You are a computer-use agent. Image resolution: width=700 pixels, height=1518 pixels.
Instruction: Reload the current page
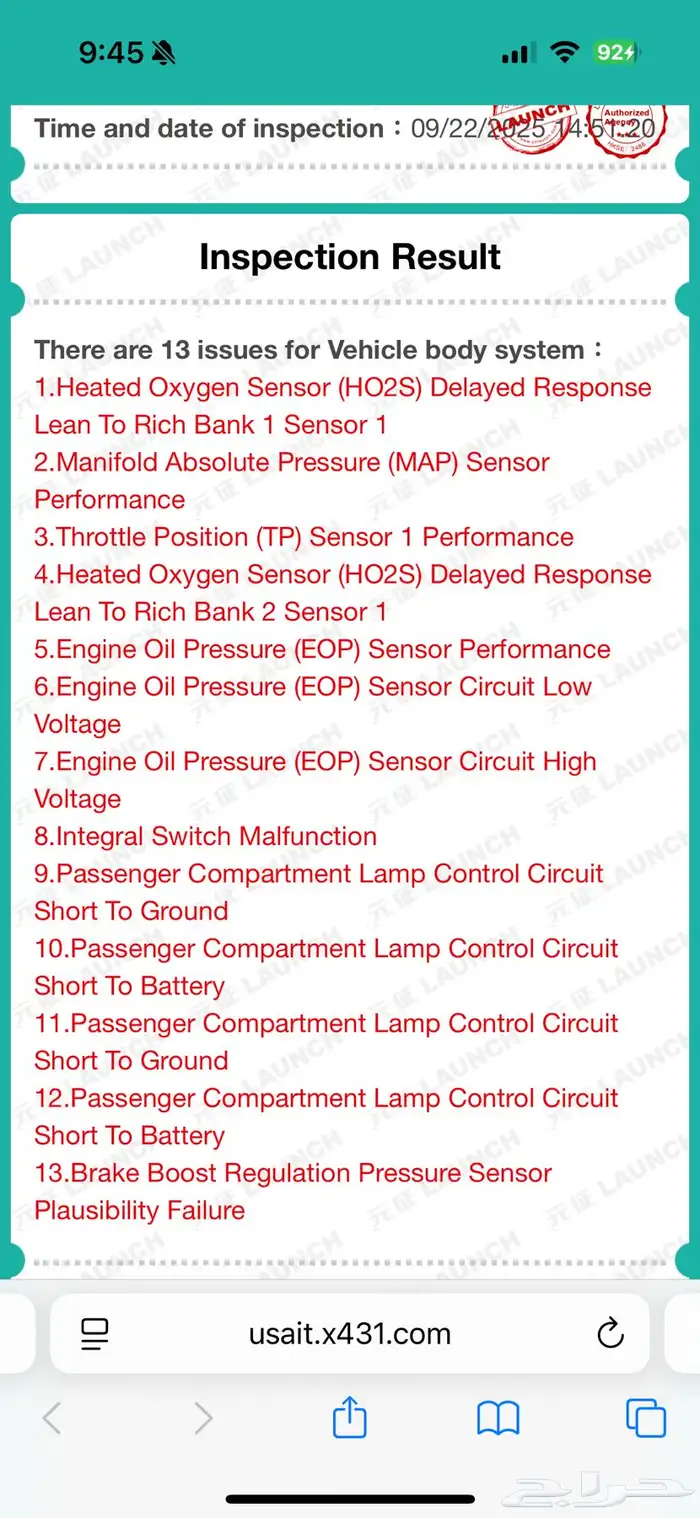609,1333
